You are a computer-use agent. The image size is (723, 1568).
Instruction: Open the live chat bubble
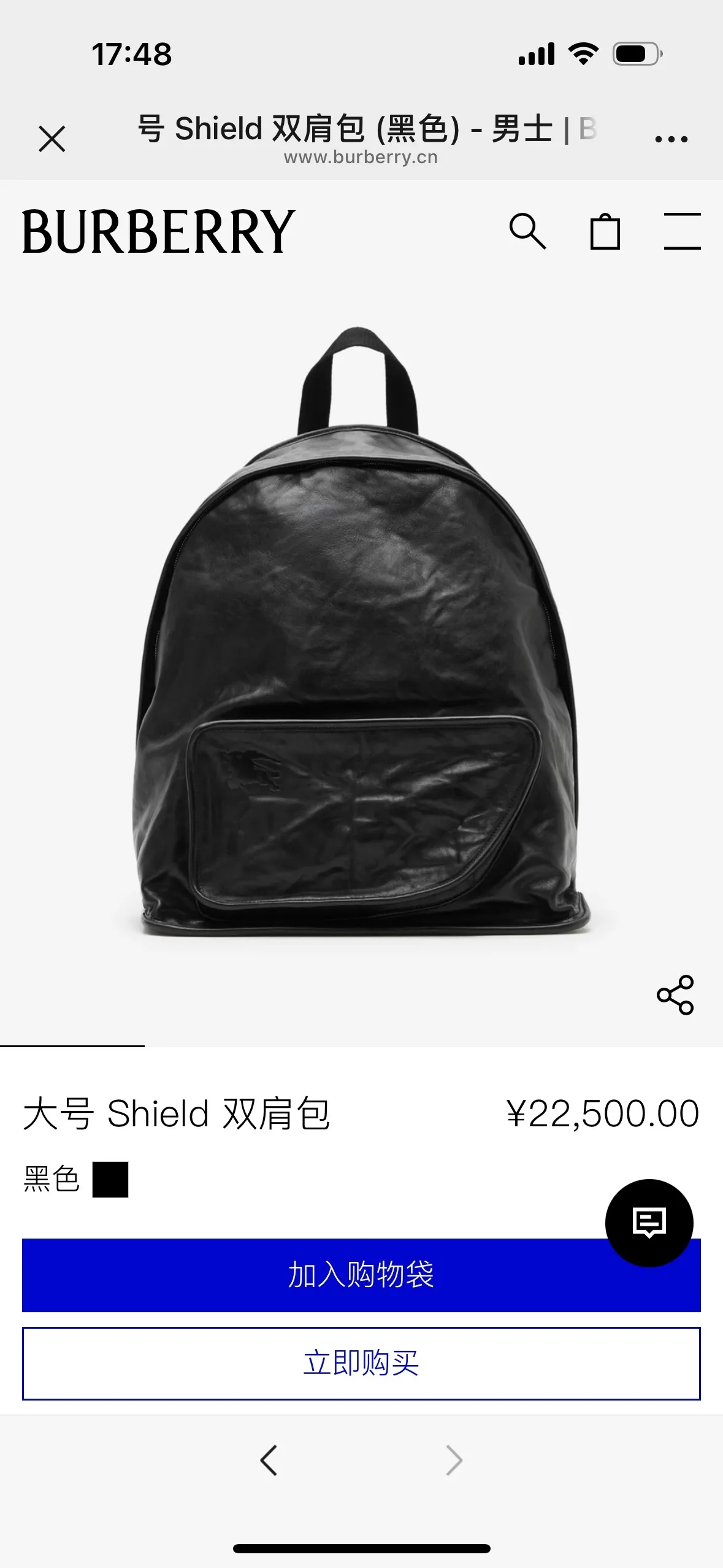[x=649, y=1223]
